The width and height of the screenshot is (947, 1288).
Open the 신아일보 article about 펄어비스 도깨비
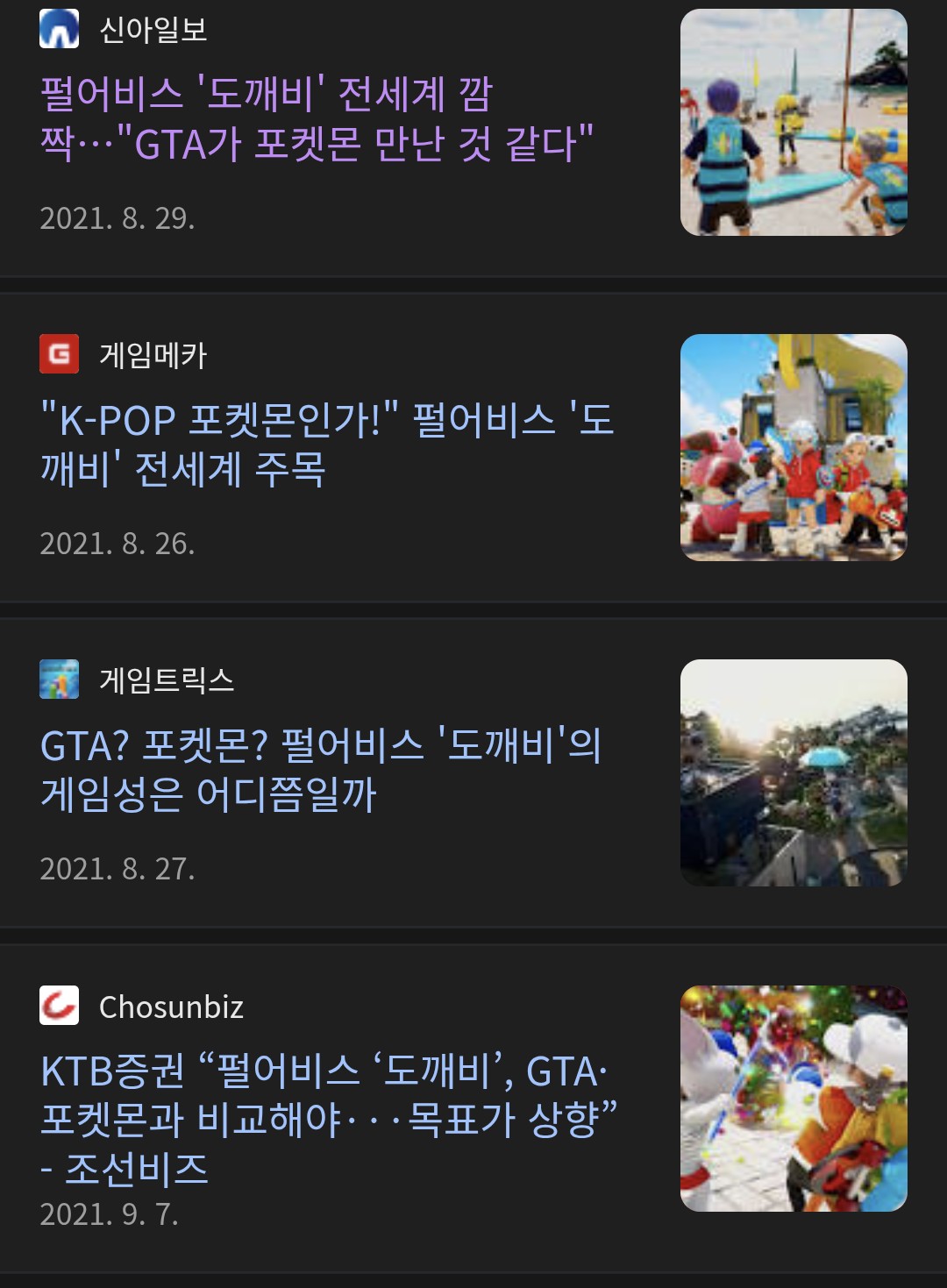(316, 119)
